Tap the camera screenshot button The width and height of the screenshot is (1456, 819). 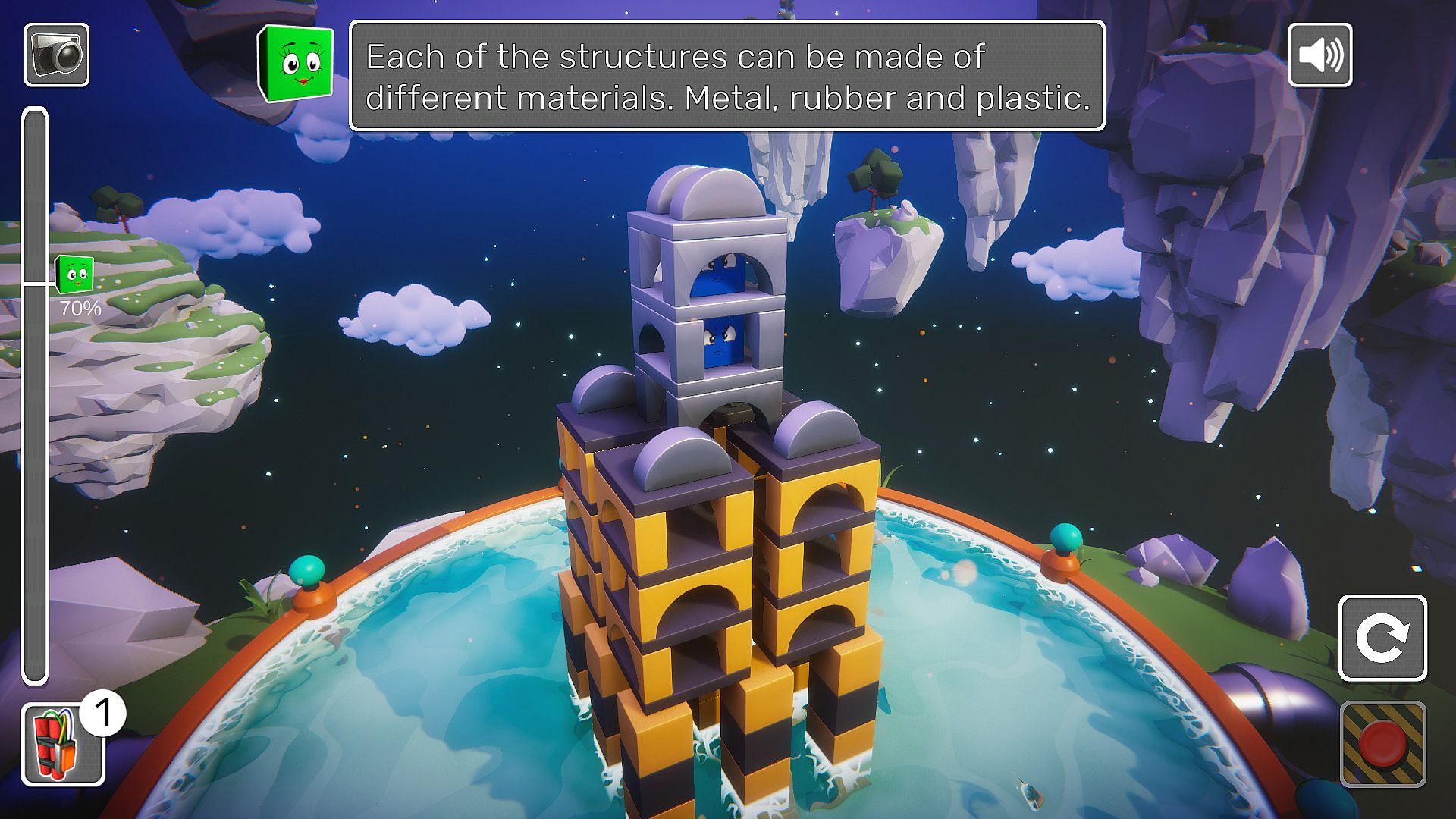57,55
